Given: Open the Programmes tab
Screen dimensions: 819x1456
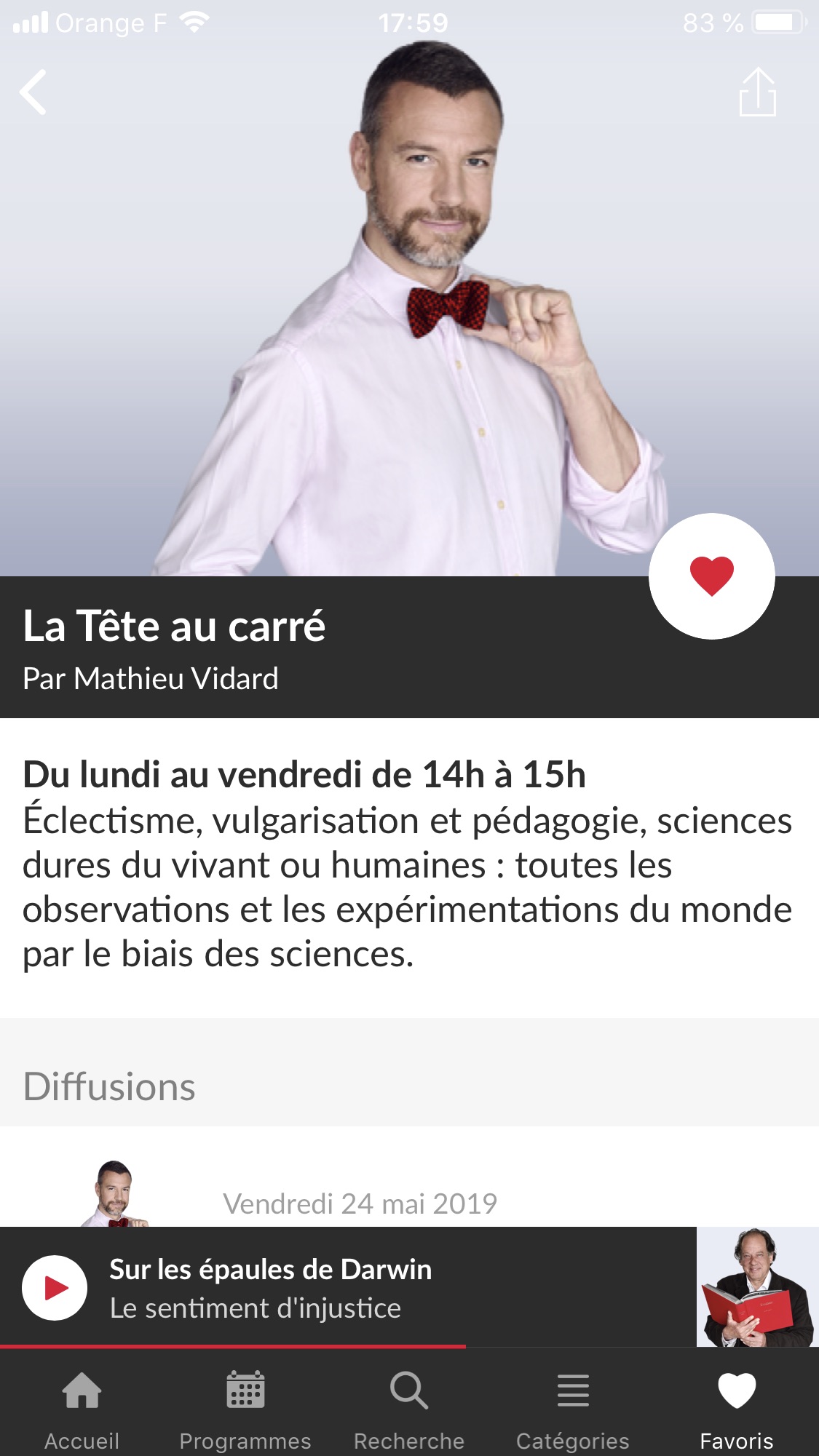Looking at the screenshot, I should 245,1409.
